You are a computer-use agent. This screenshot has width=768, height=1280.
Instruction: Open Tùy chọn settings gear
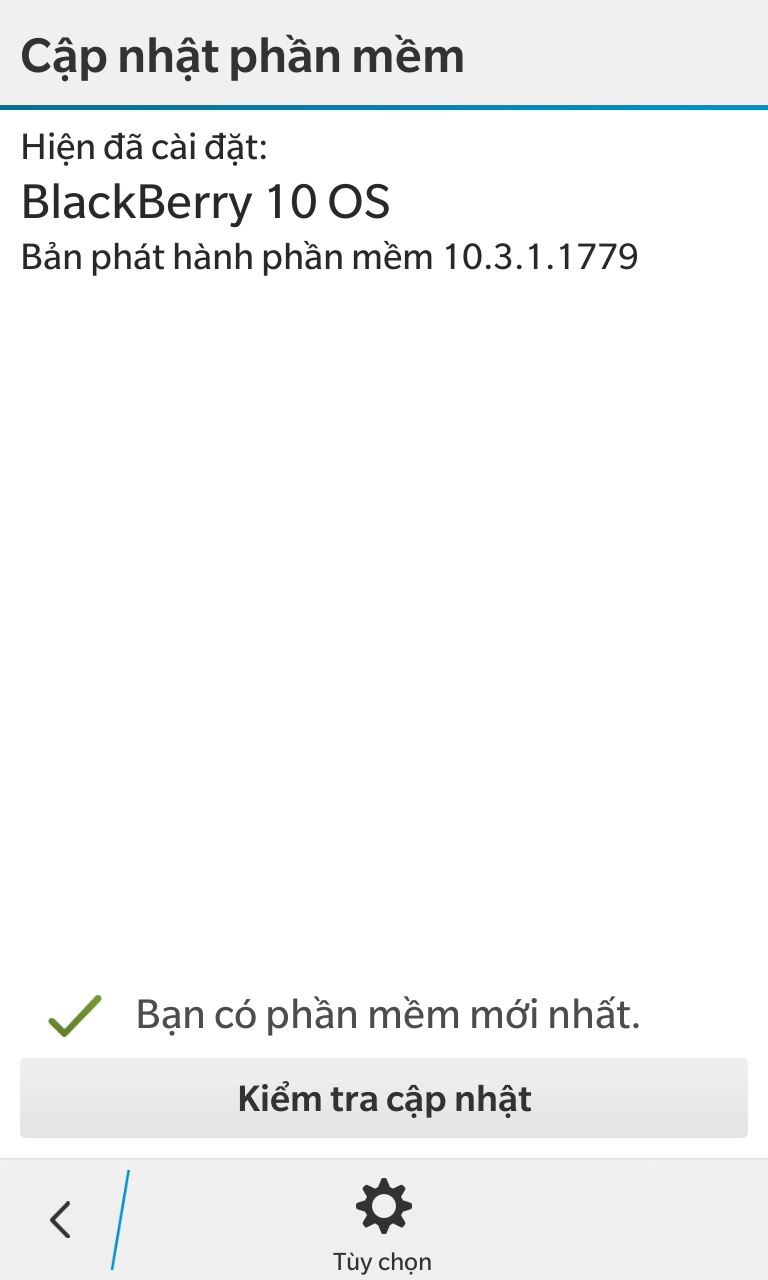click(x=383, y=1221)
